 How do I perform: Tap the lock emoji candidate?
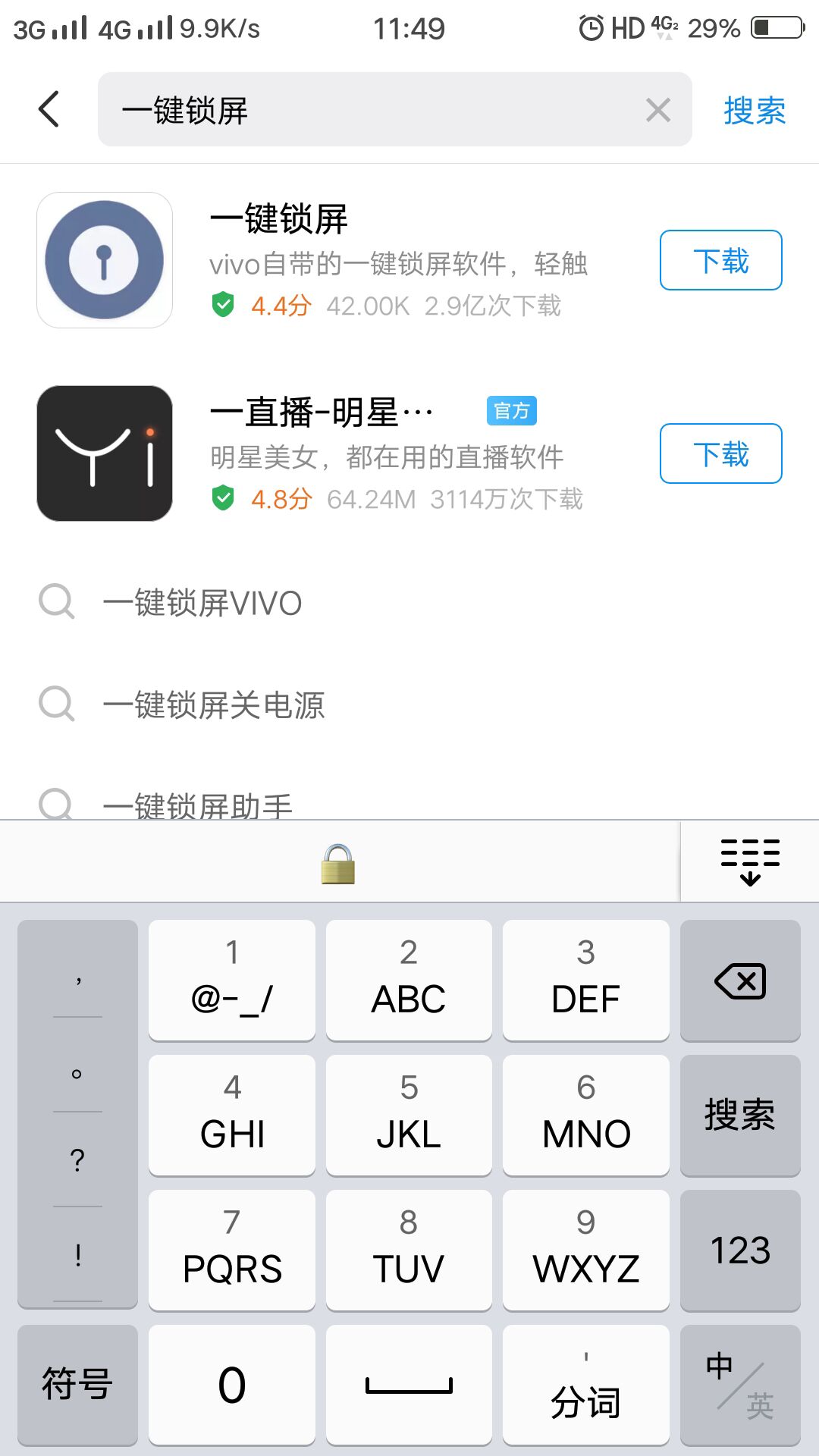coord(338,864)
